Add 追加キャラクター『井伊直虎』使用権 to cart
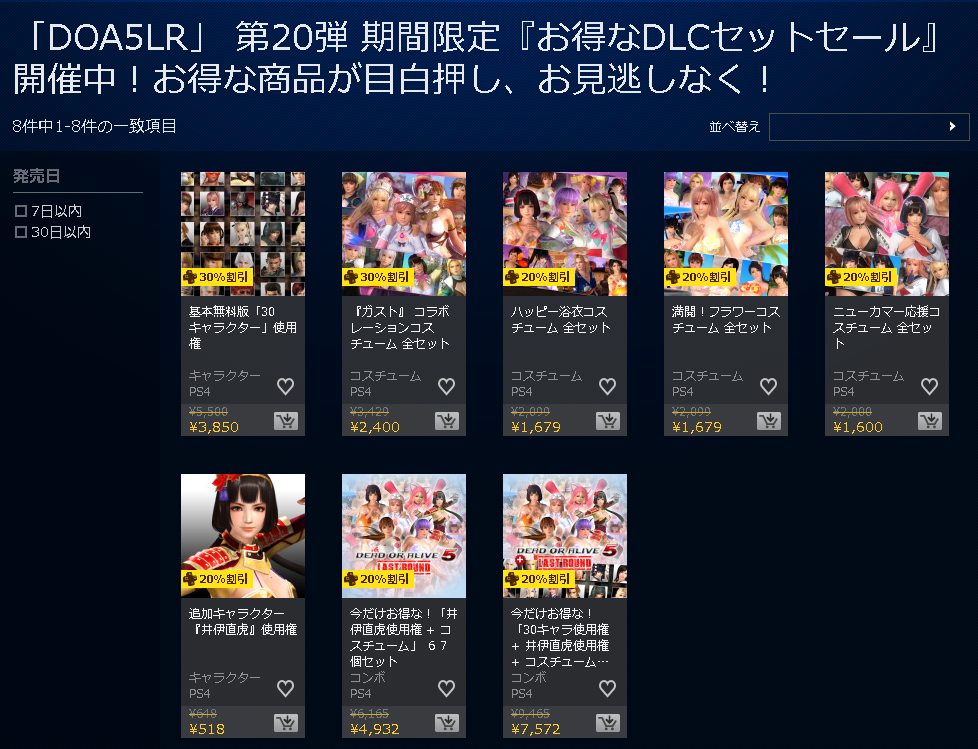The height and width of the screenshot is (749, 978). (x=285, y=723)
